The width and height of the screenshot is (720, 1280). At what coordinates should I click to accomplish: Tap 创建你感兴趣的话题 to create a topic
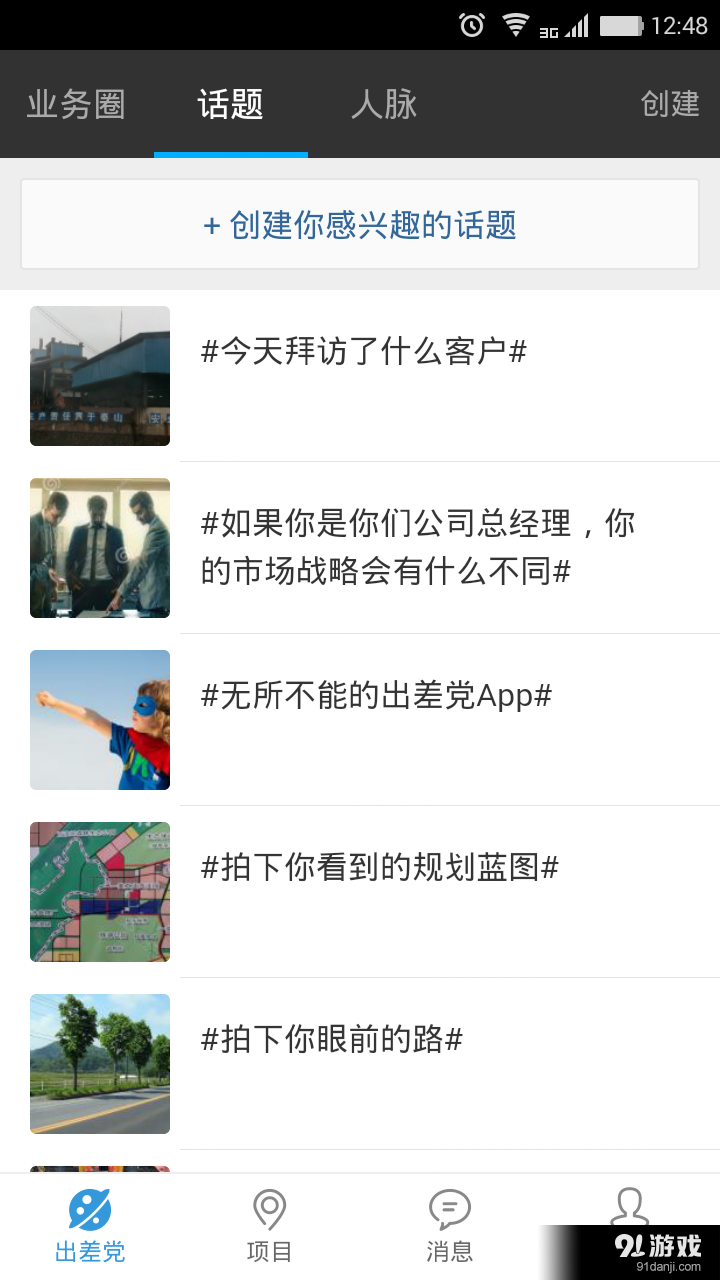click(x=360, y=224)
